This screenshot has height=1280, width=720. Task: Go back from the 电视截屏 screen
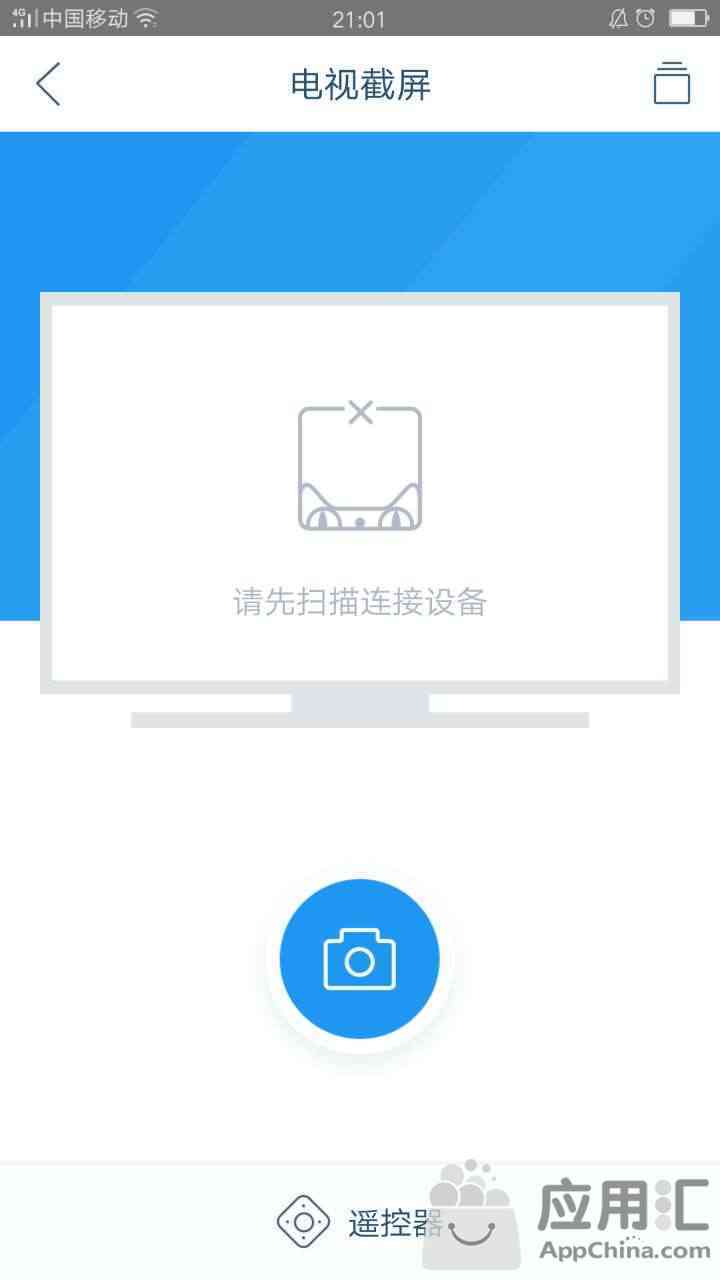48,84
